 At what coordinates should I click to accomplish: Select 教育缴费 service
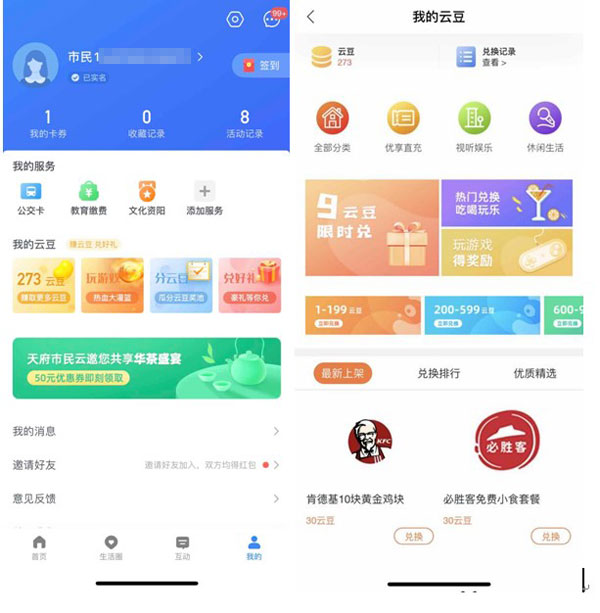click(89, 197)
